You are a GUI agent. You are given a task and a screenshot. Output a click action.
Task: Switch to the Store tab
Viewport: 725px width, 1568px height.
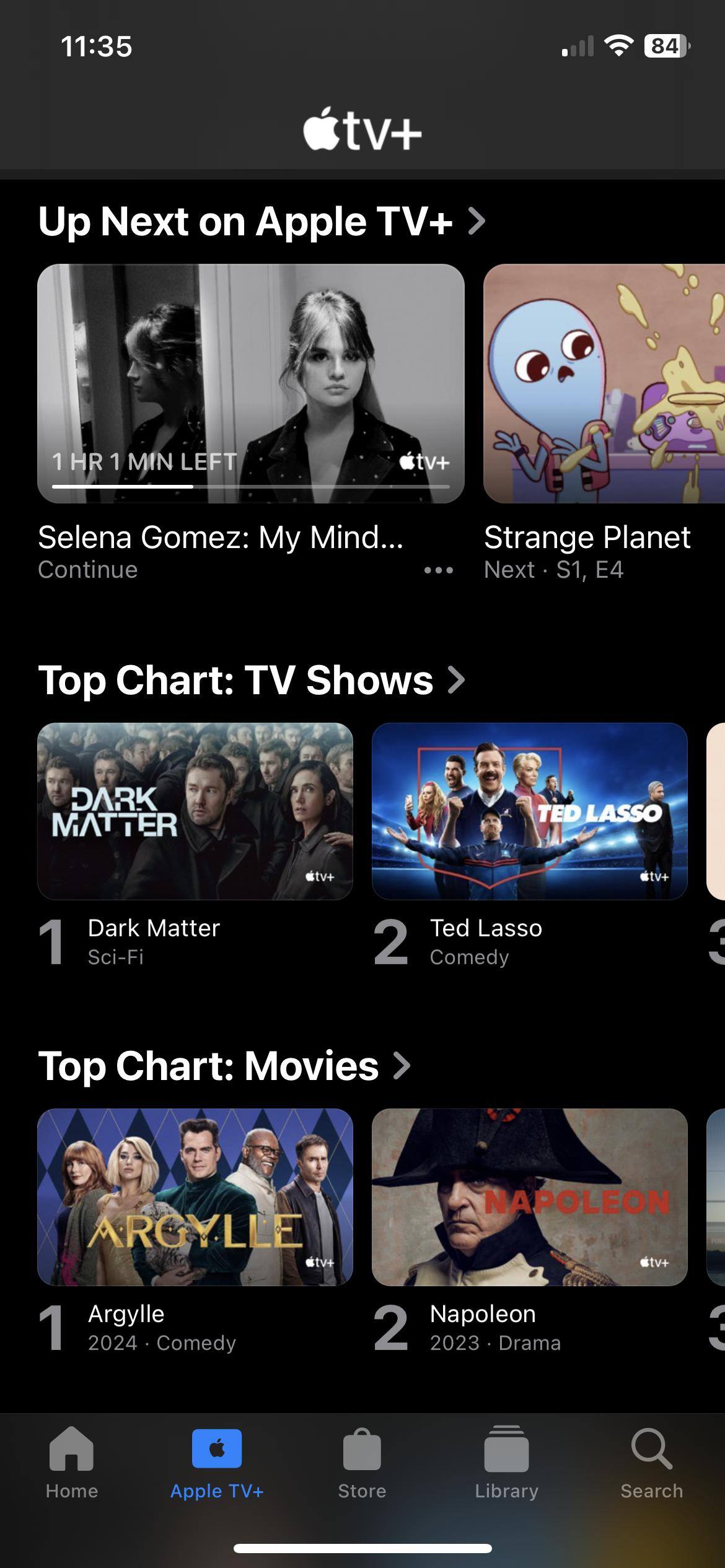point(362,1463)
